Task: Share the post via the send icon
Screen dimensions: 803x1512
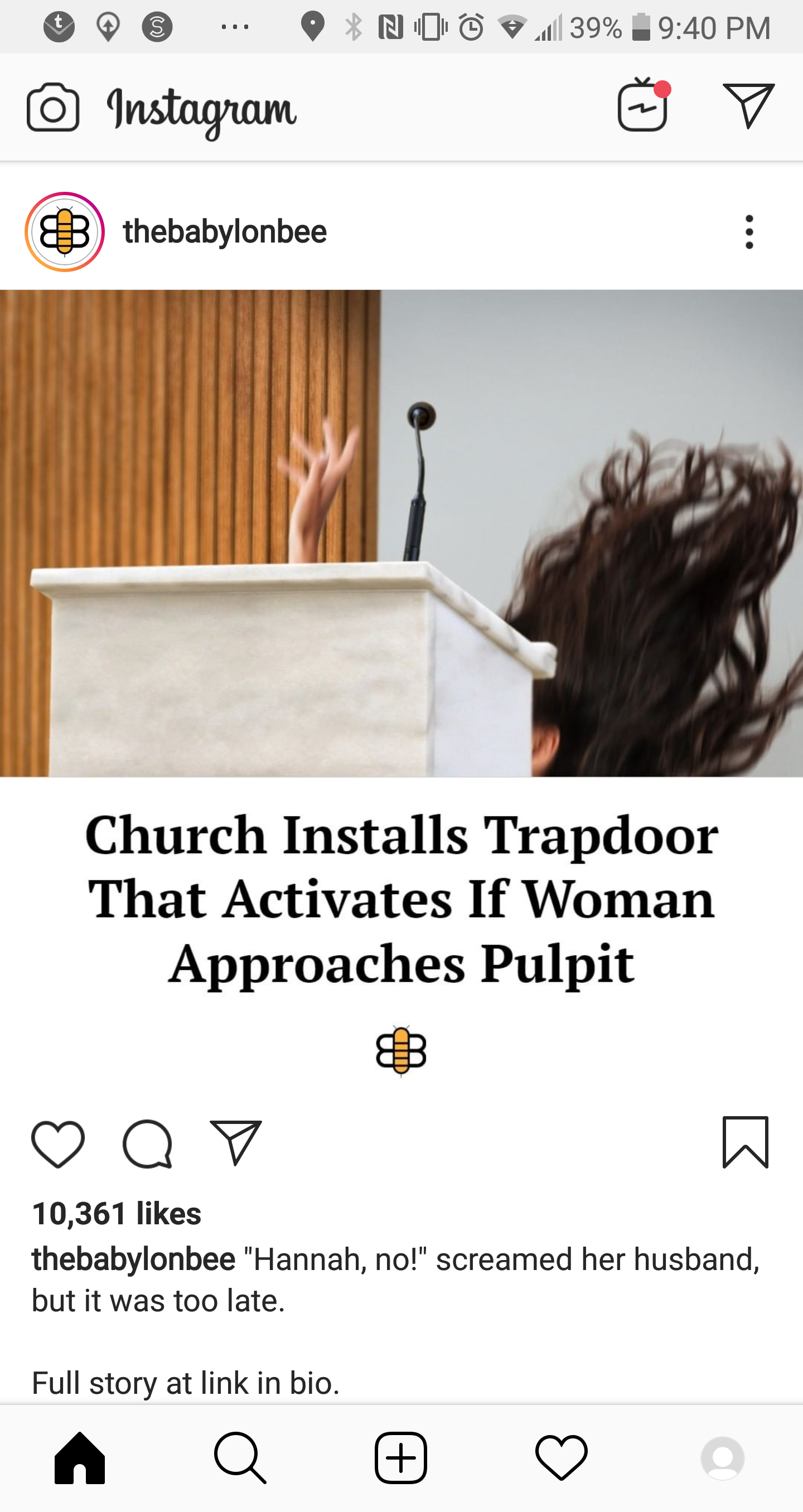Action: 236,1143
